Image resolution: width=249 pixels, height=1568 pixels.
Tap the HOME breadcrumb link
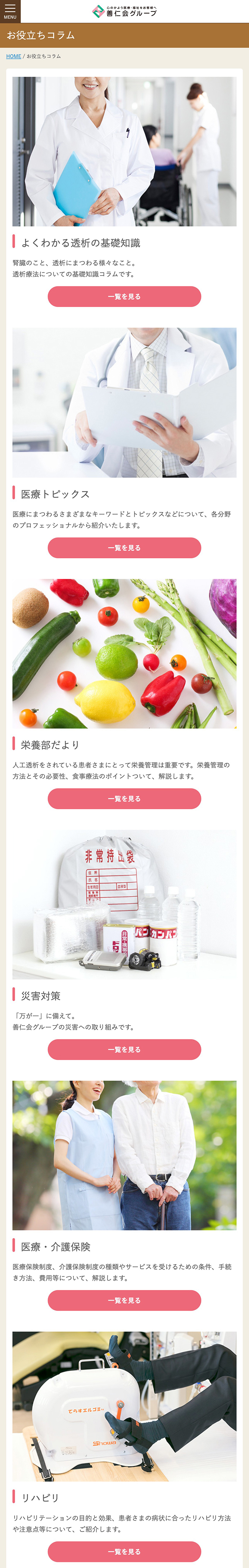[x=13, y=56]
